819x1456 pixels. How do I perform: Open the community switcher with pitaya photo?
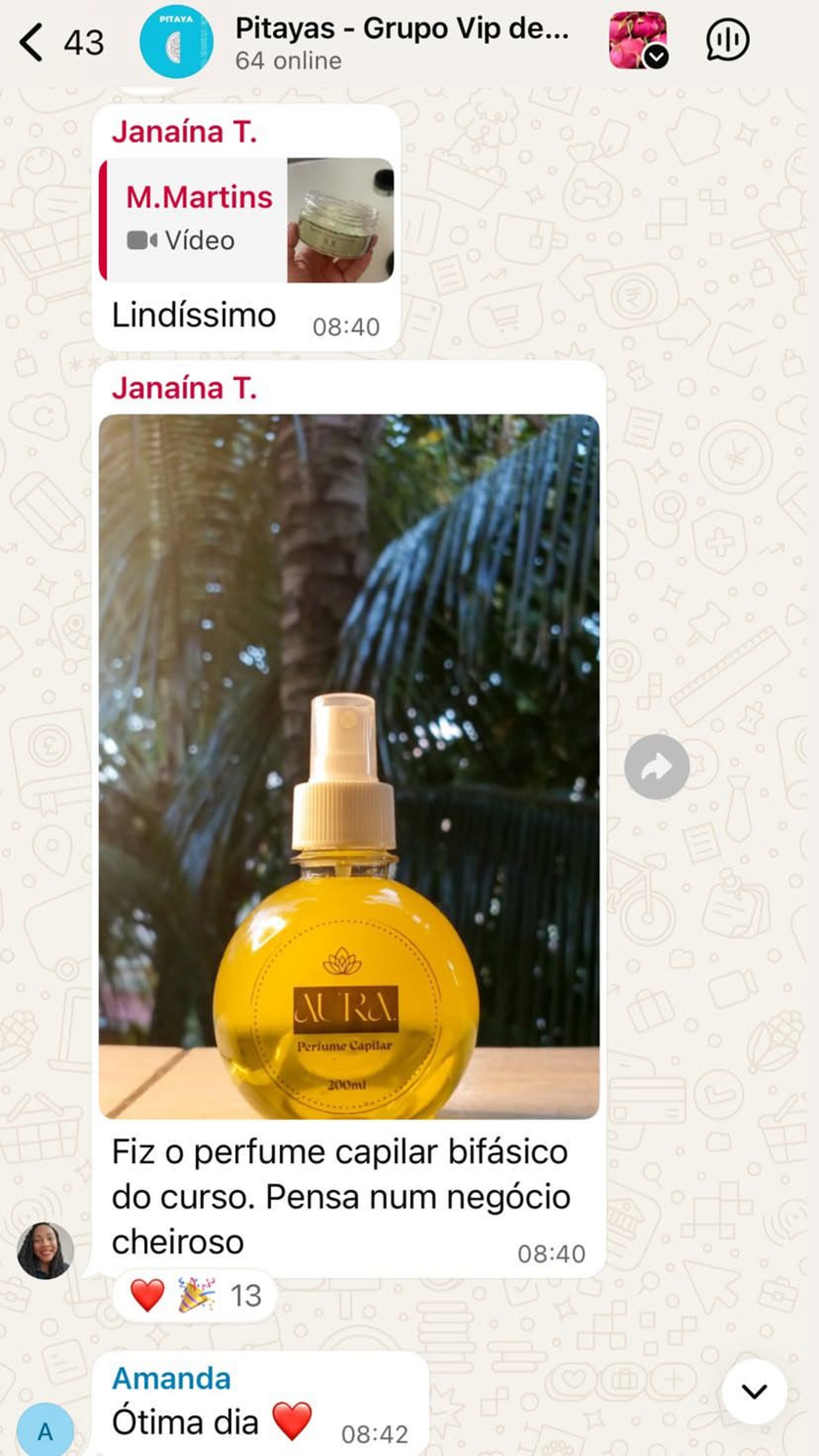[x=638, y=40]
